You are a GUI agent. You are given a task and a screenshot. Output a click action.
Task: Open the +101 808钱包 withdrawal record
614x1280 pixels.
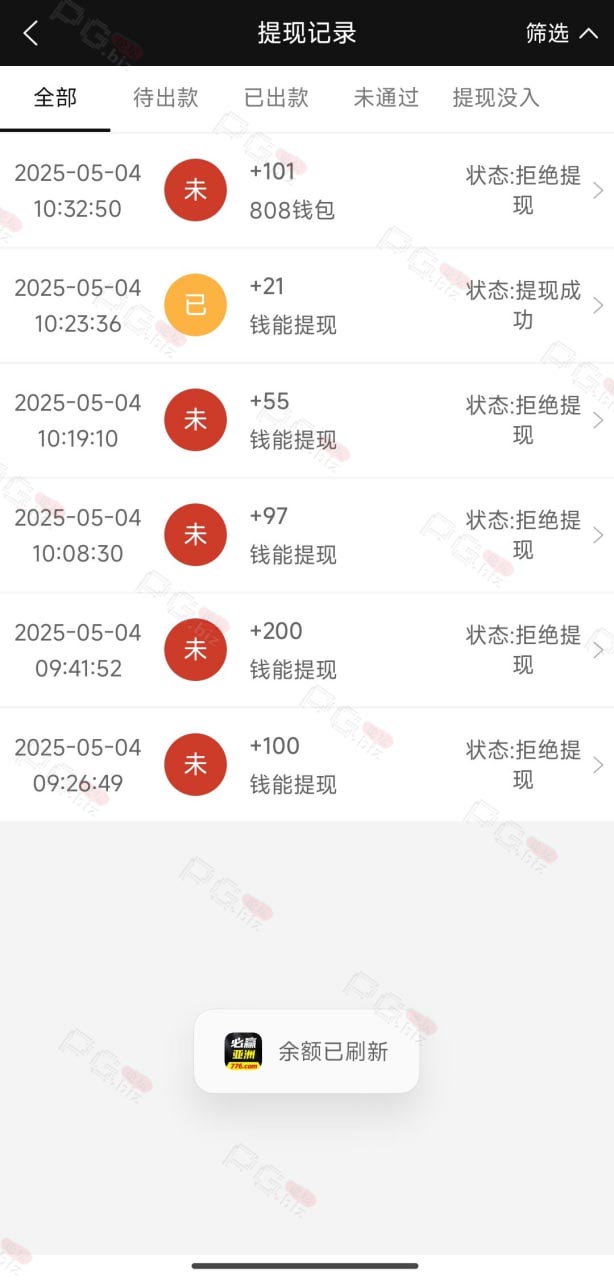[x=307, y=190]
